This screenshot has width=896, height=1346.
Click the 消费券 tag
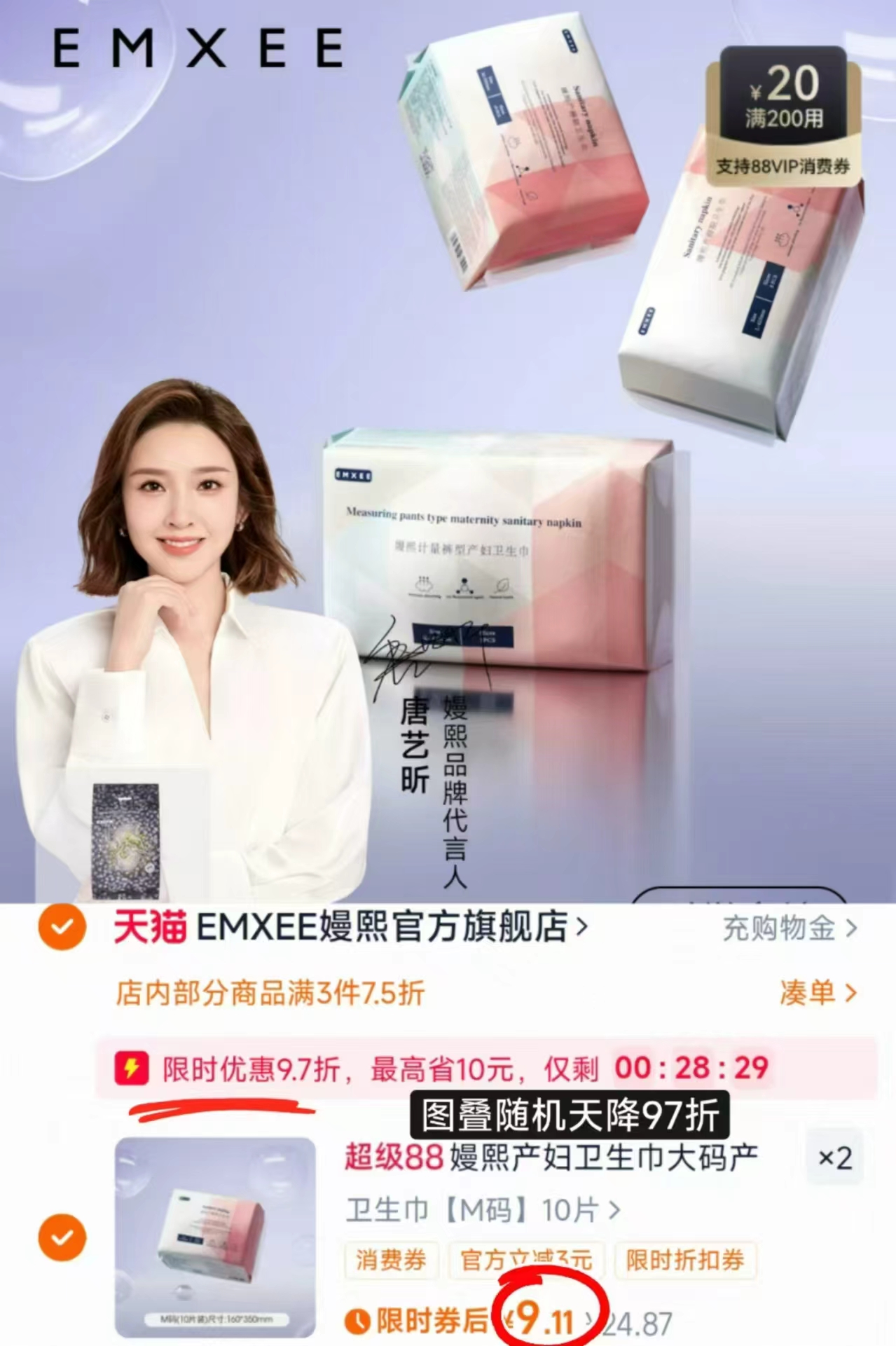(391, 1258)
